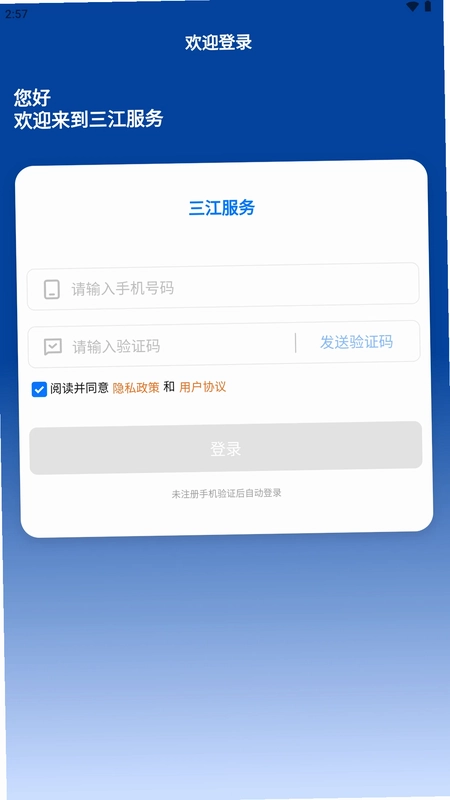Screen dimensions: 450x800
Task: Send the verification code (发送验证码)
Action: click(x=357, y=342)
